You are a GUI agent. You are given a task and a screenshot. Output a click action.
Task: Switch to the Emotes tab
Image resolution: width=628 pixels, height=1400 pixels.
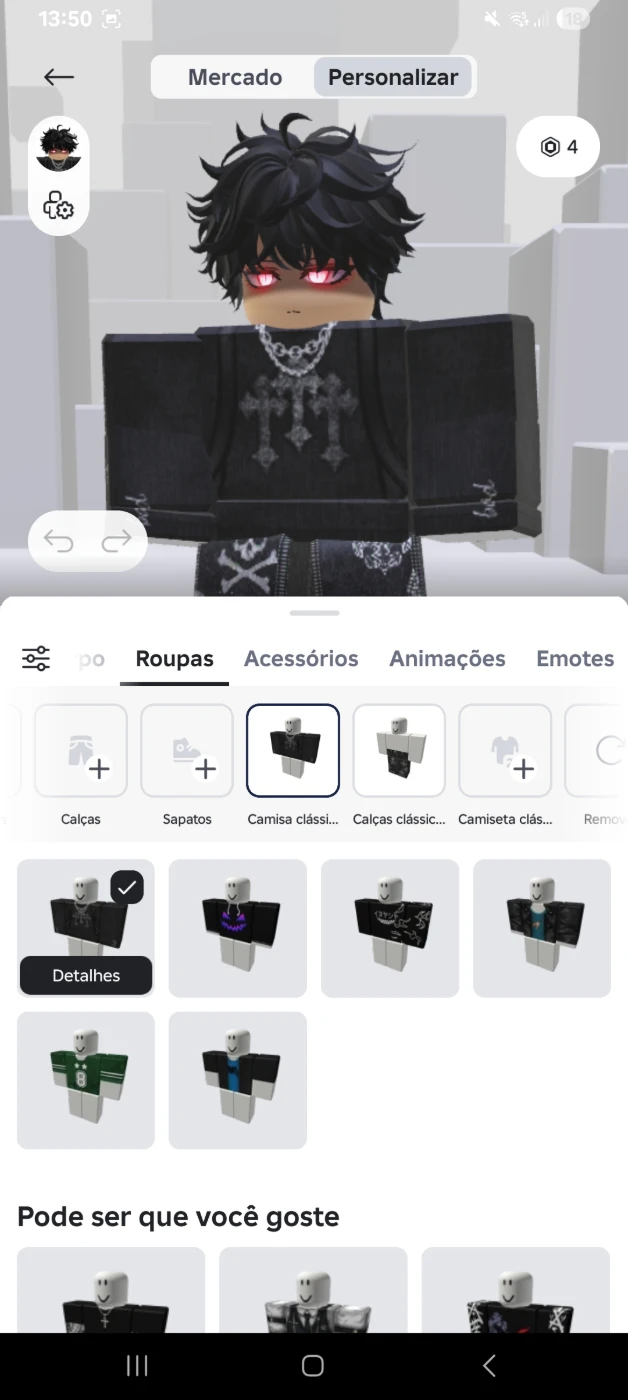575,658
